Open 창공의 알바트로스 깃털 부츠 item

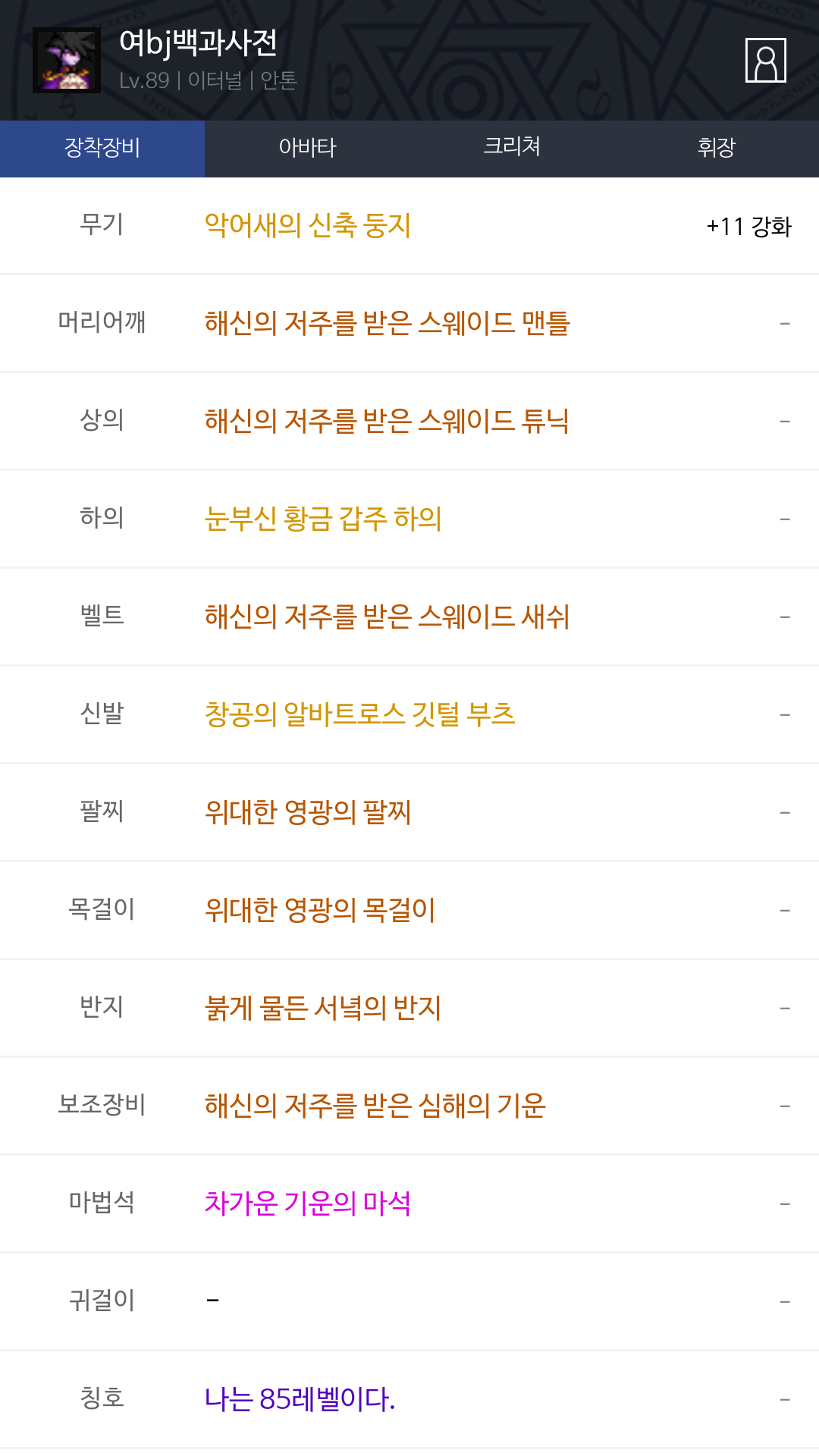point(360,714)
